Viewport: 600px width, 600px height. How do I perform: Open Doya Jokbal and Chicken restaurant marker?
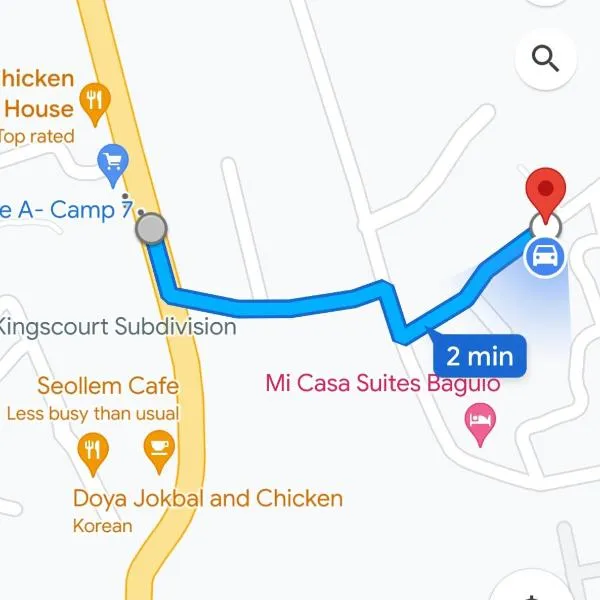click(93, 452)
